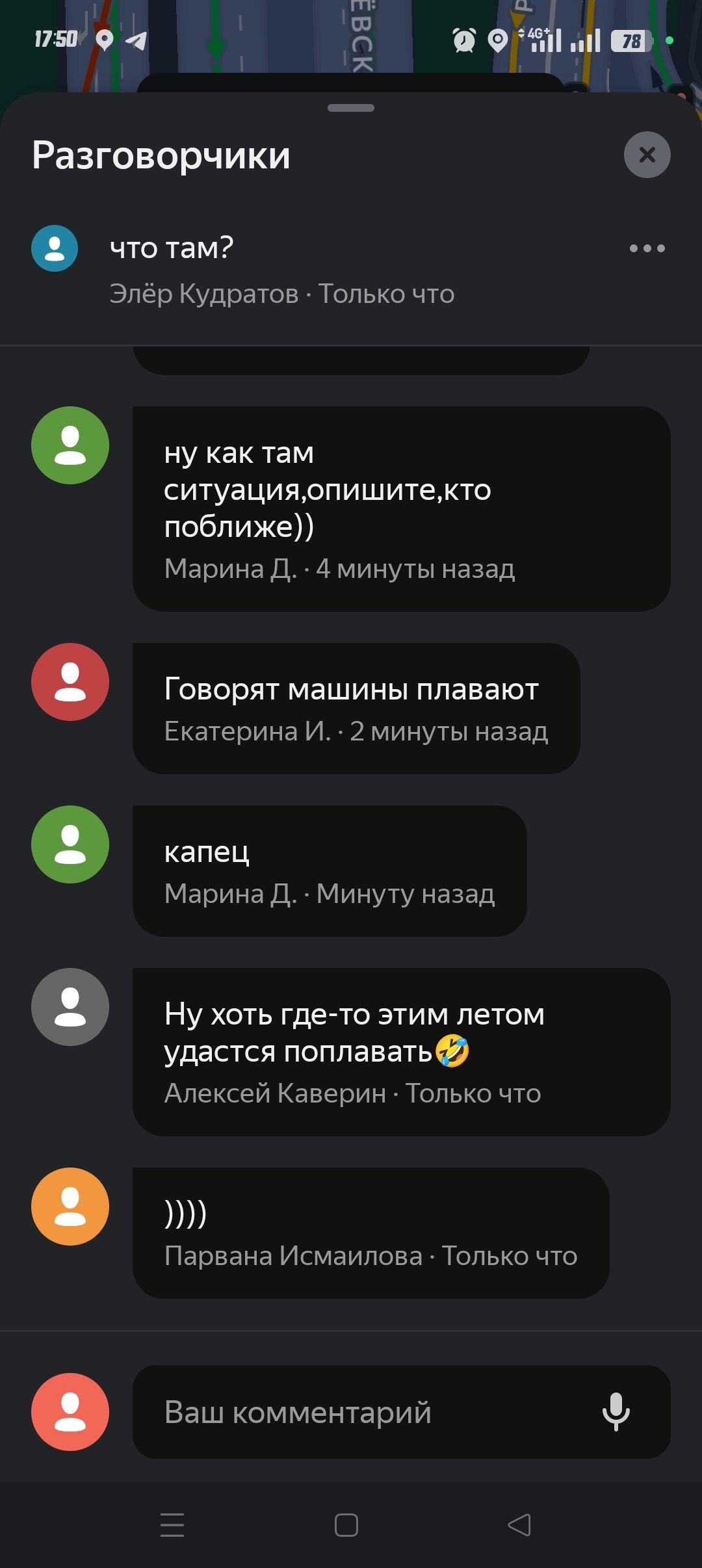Start voice input with the microphone icon
The height and width of the screenshot is (1568, 702).
[x=616, y=1412]
